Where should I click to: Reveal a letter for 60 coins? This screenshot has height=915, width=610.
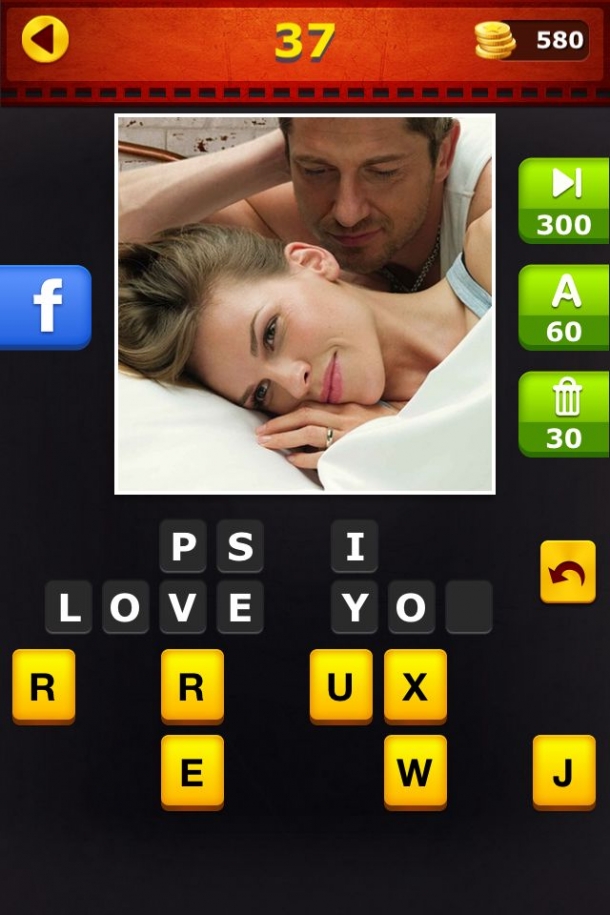[x=564, y=307]
